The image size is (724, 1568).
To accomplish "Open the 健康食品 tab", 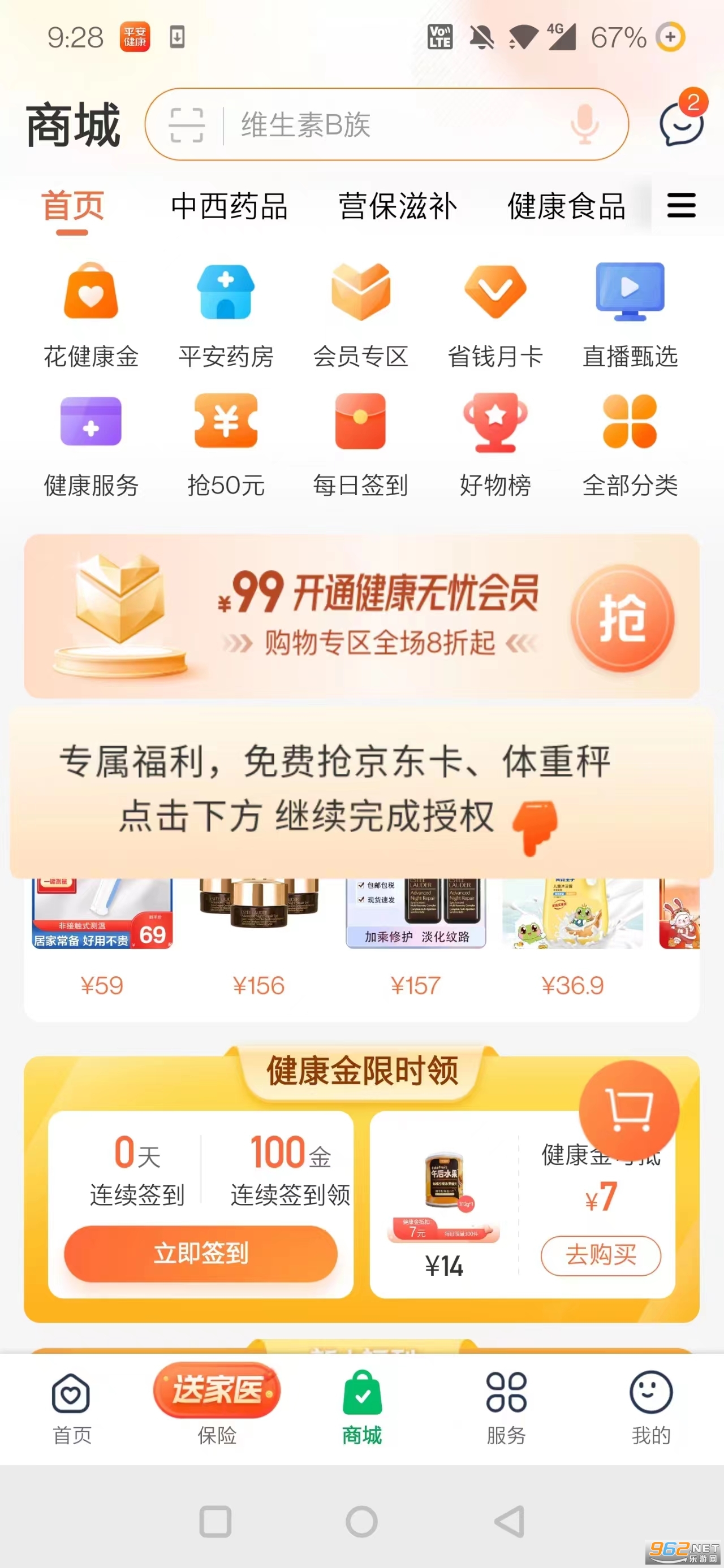I will click(566, 206).
